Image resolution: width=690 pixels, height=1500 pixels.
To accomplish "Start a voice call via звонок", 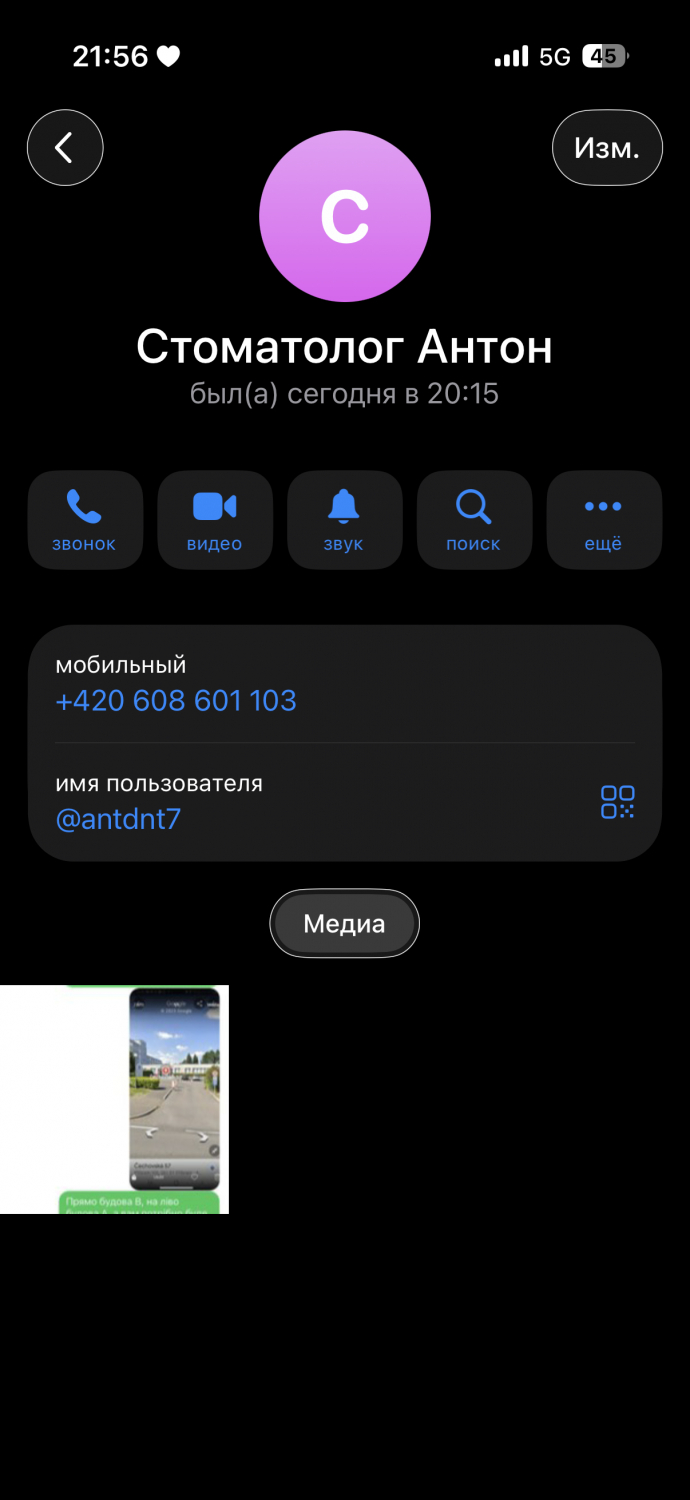I will 85,520.
